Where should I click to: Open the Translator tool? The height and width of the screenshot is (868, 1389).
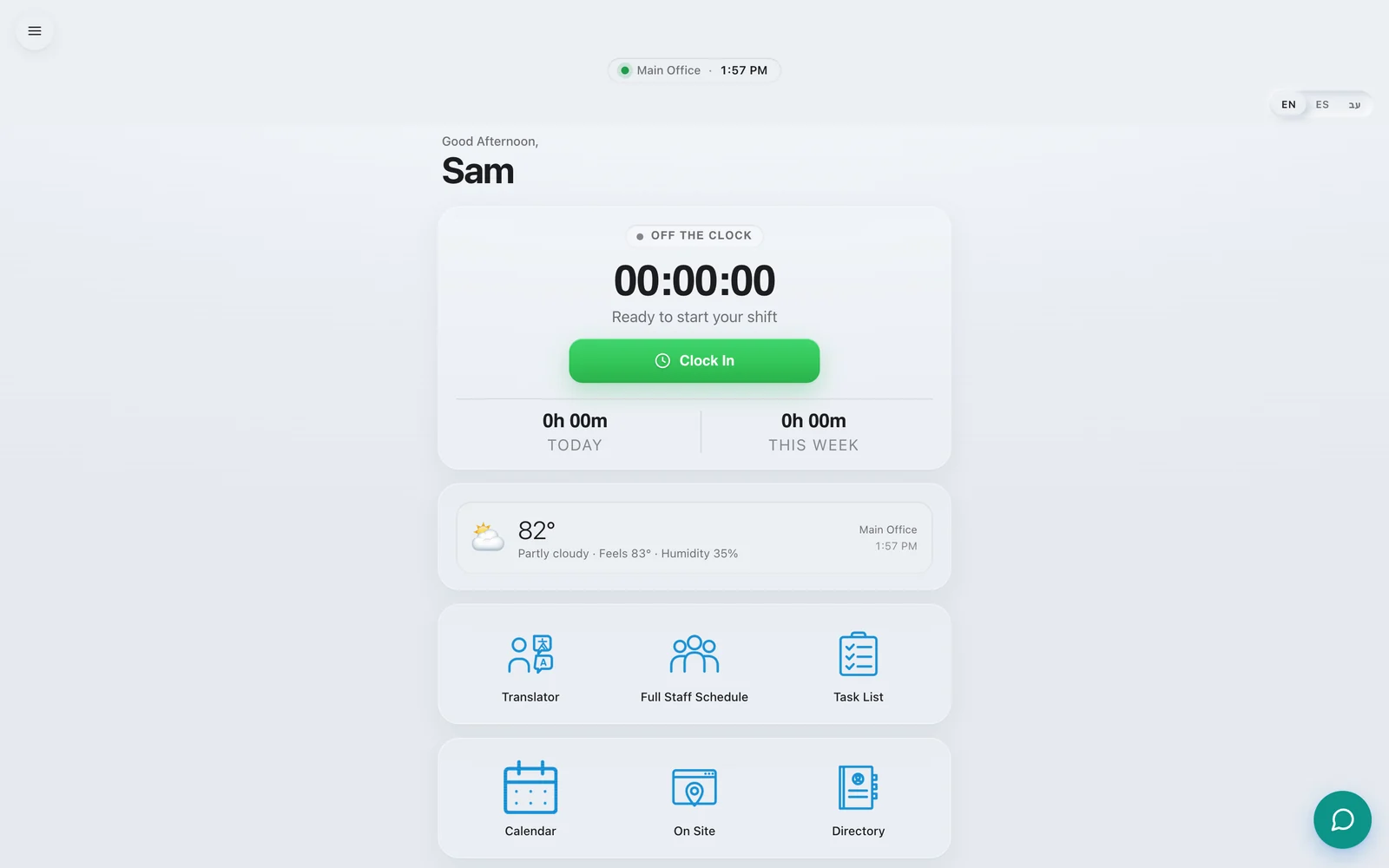coord(530,666)
